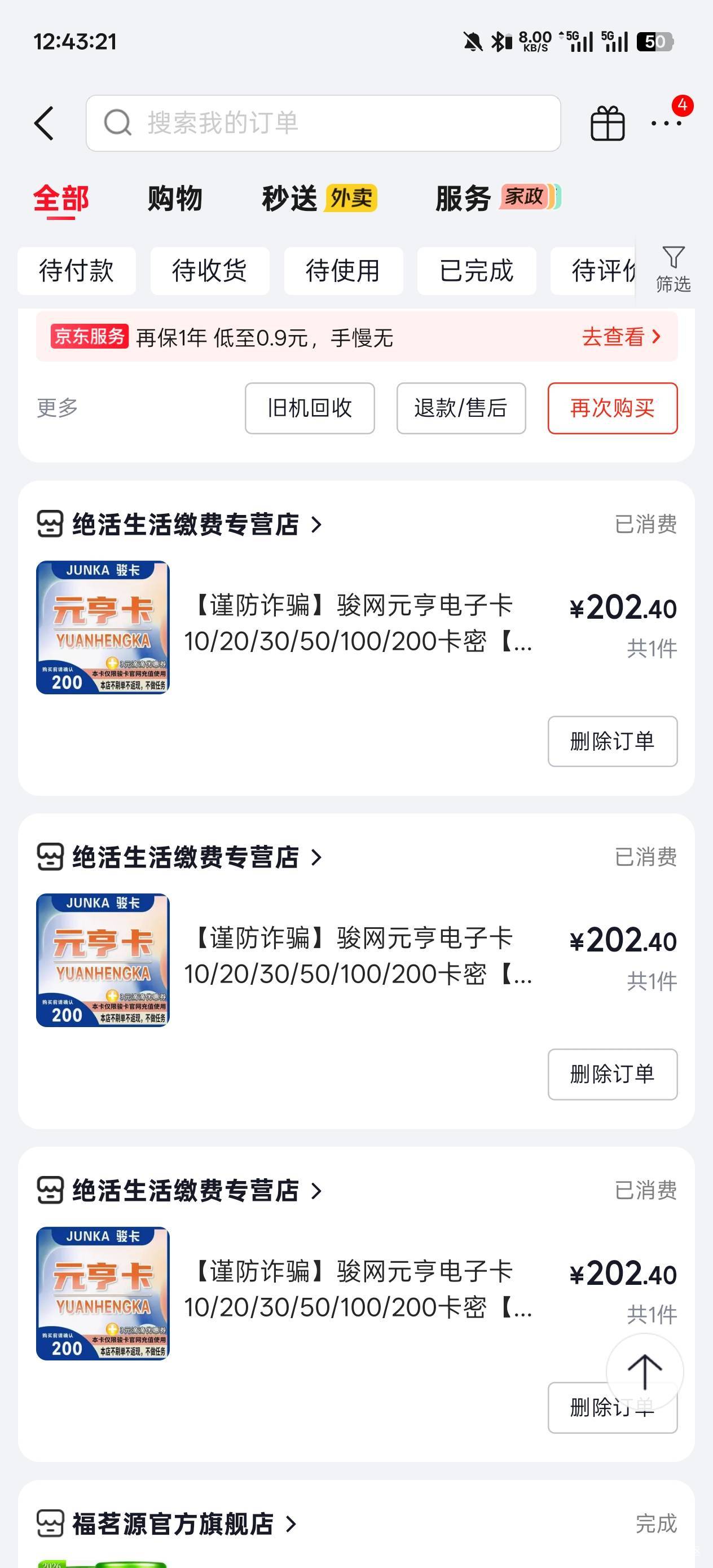713x1568 pixels.
Task: Switch to the 购物 tab
Action: (175, 199)
